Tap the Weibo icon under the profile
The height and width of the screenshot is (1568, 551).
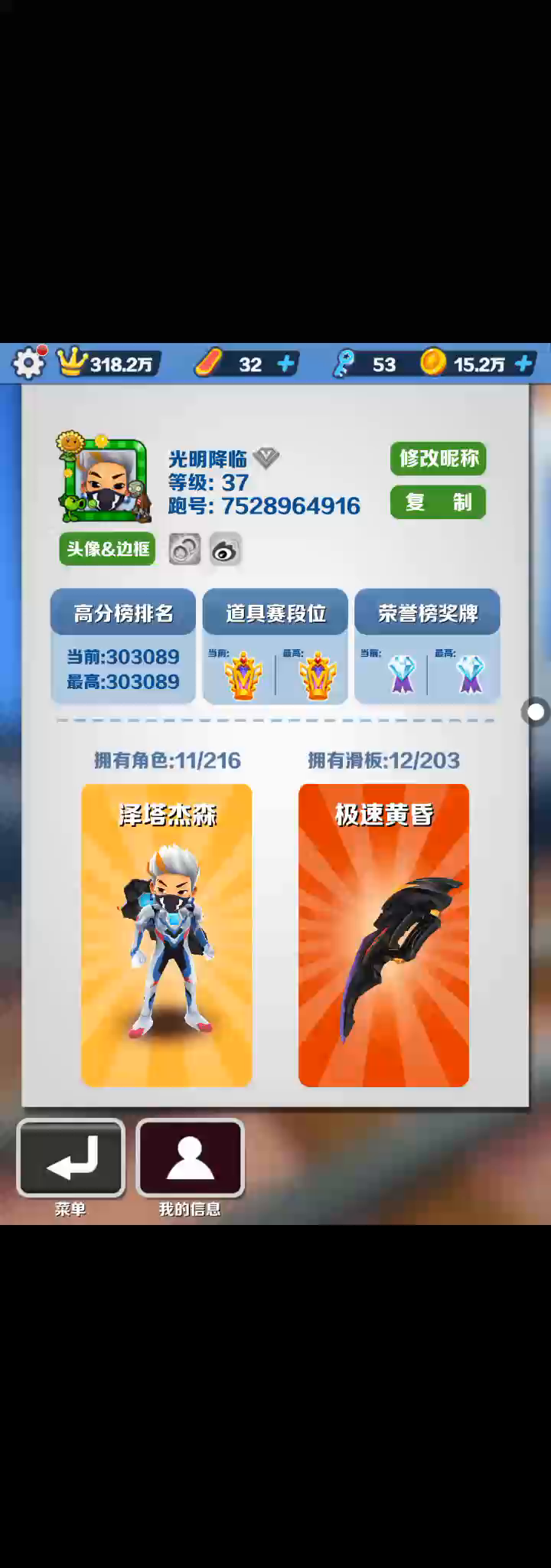click(225, 550)
